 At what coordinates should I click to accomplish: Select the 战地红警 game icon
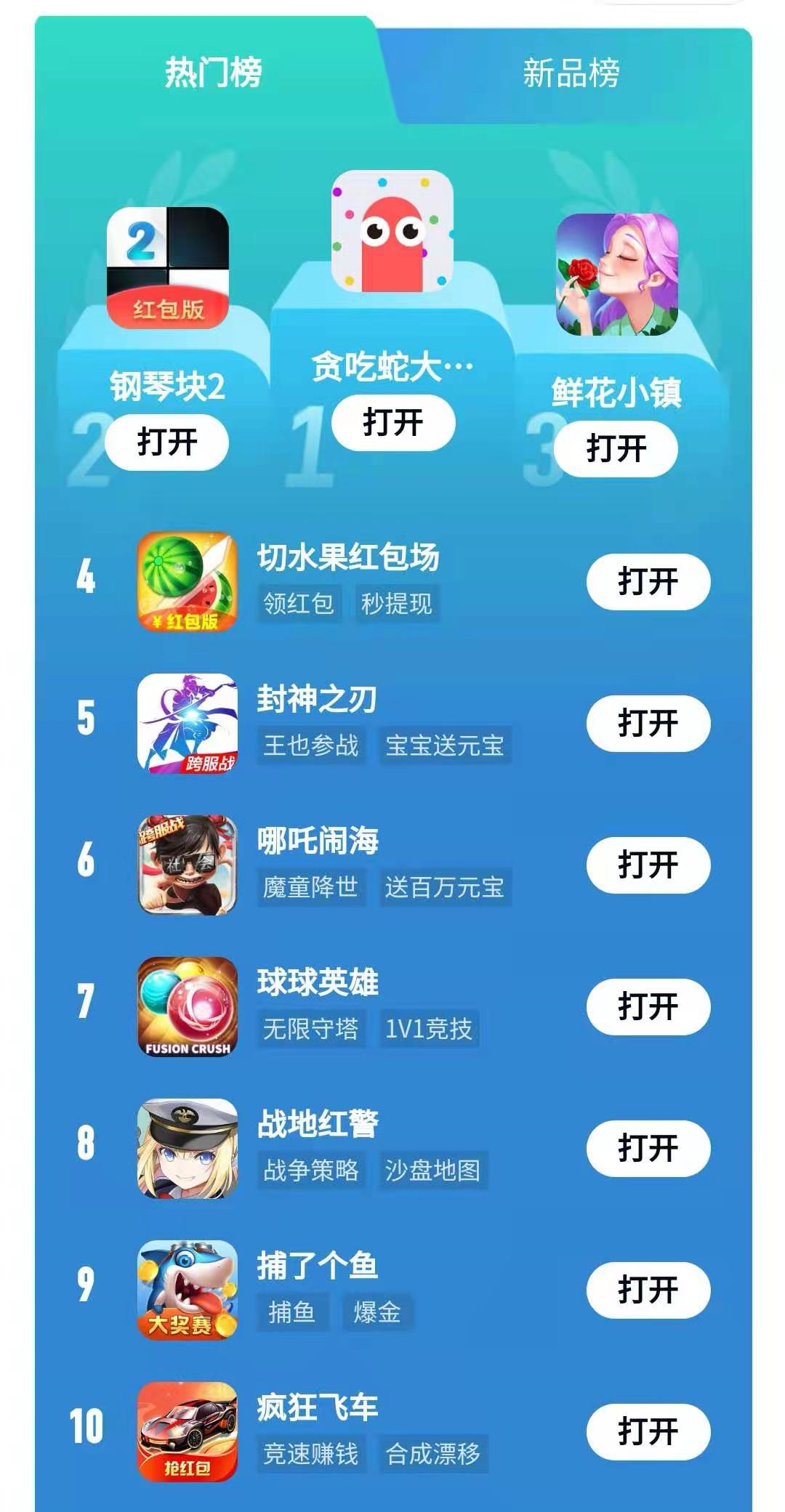pyautogui.click(x=188, y=1149)
